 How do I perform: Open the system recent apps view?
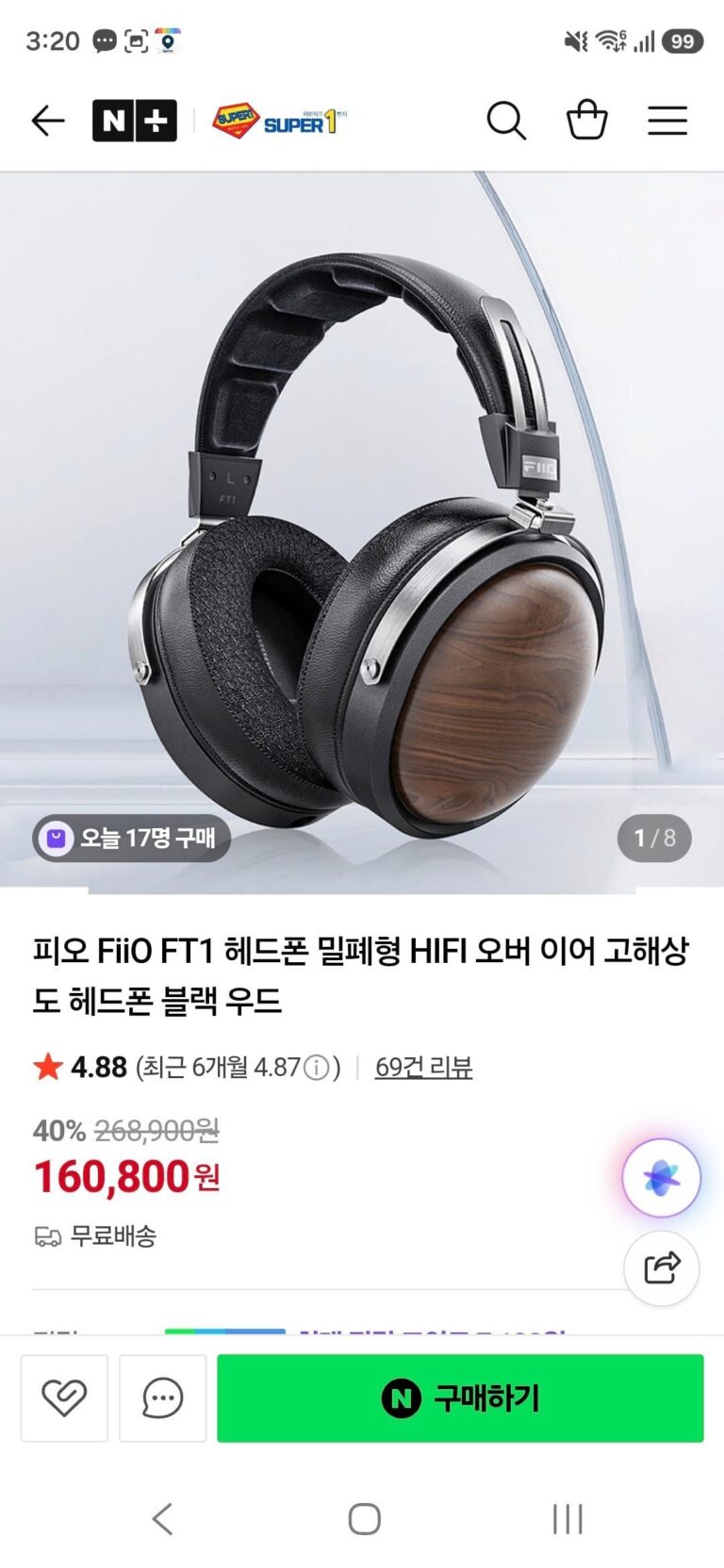tap(568, 1519)
